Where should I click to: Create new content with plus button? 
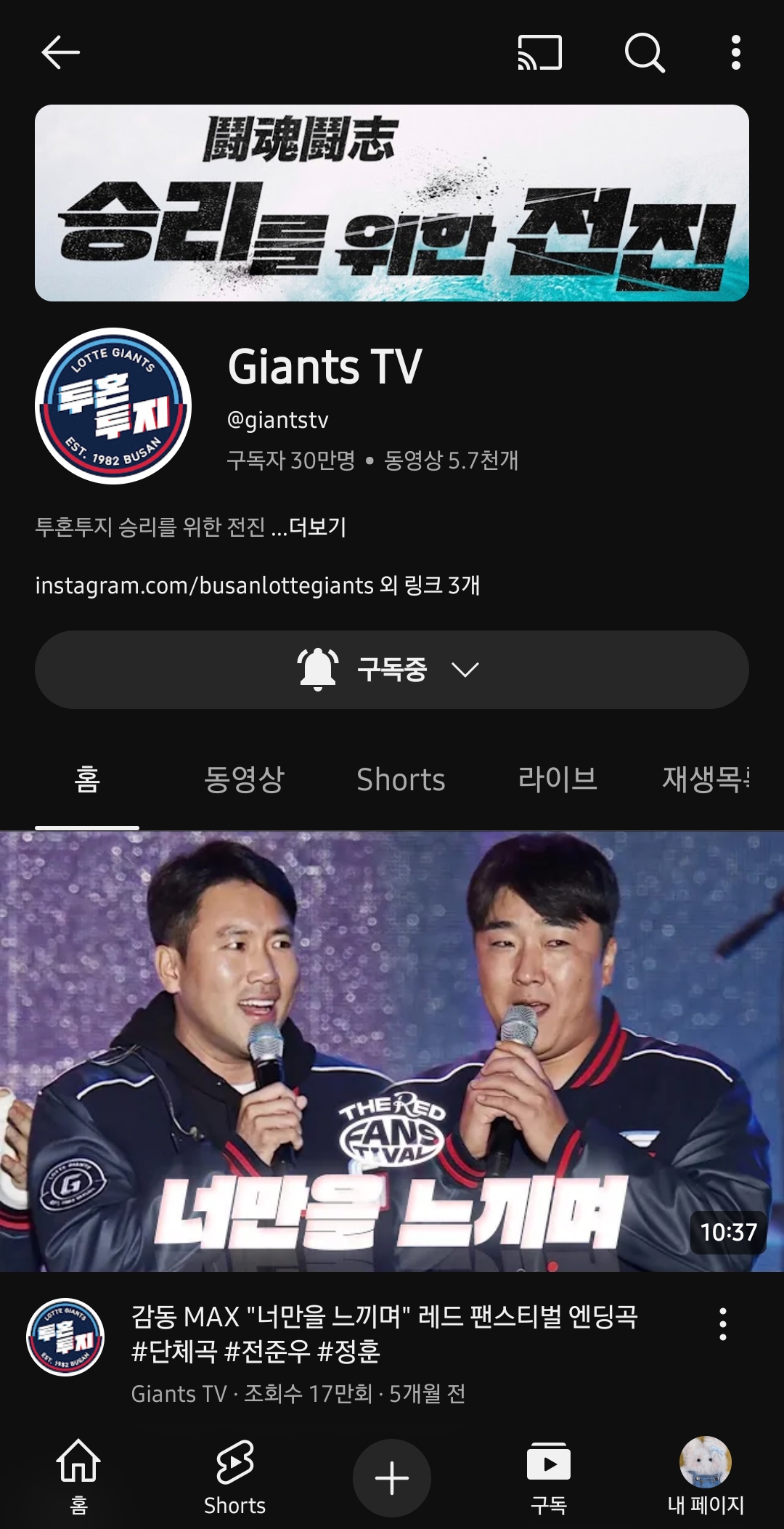[392, 1478]
